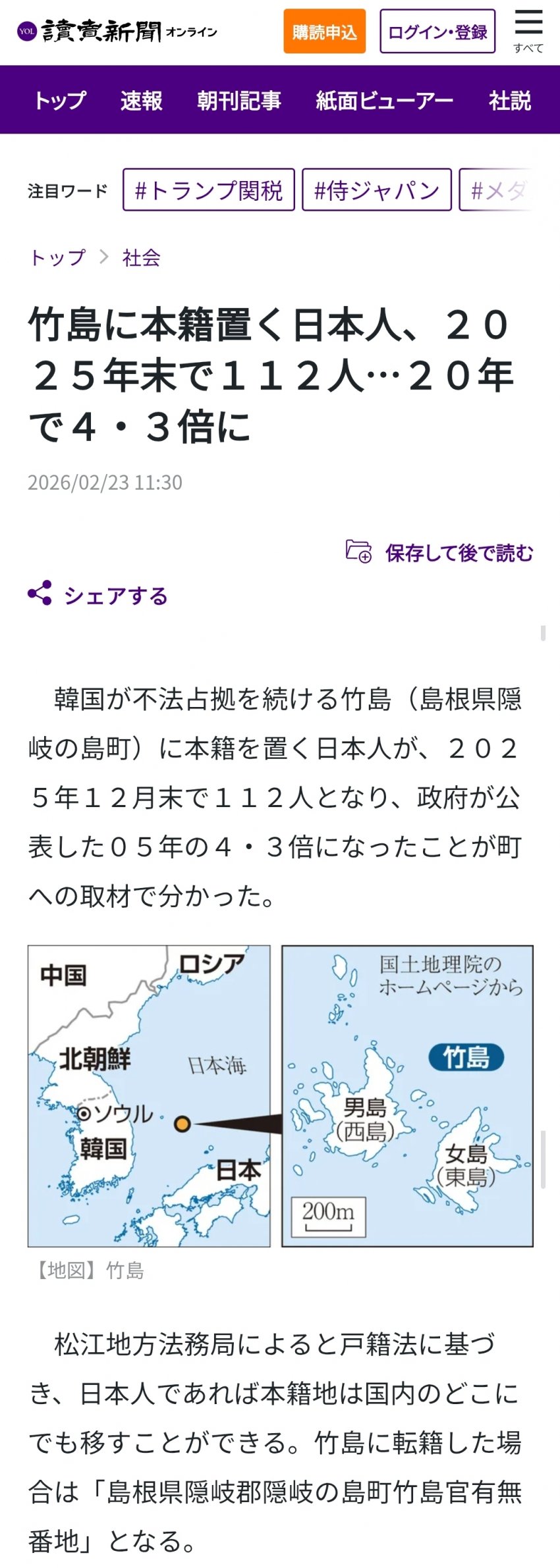Screen dimensions: 560x1568
Task: Go to the Yomiuri Shimbun Online home logo
Action: pos(117,31)
